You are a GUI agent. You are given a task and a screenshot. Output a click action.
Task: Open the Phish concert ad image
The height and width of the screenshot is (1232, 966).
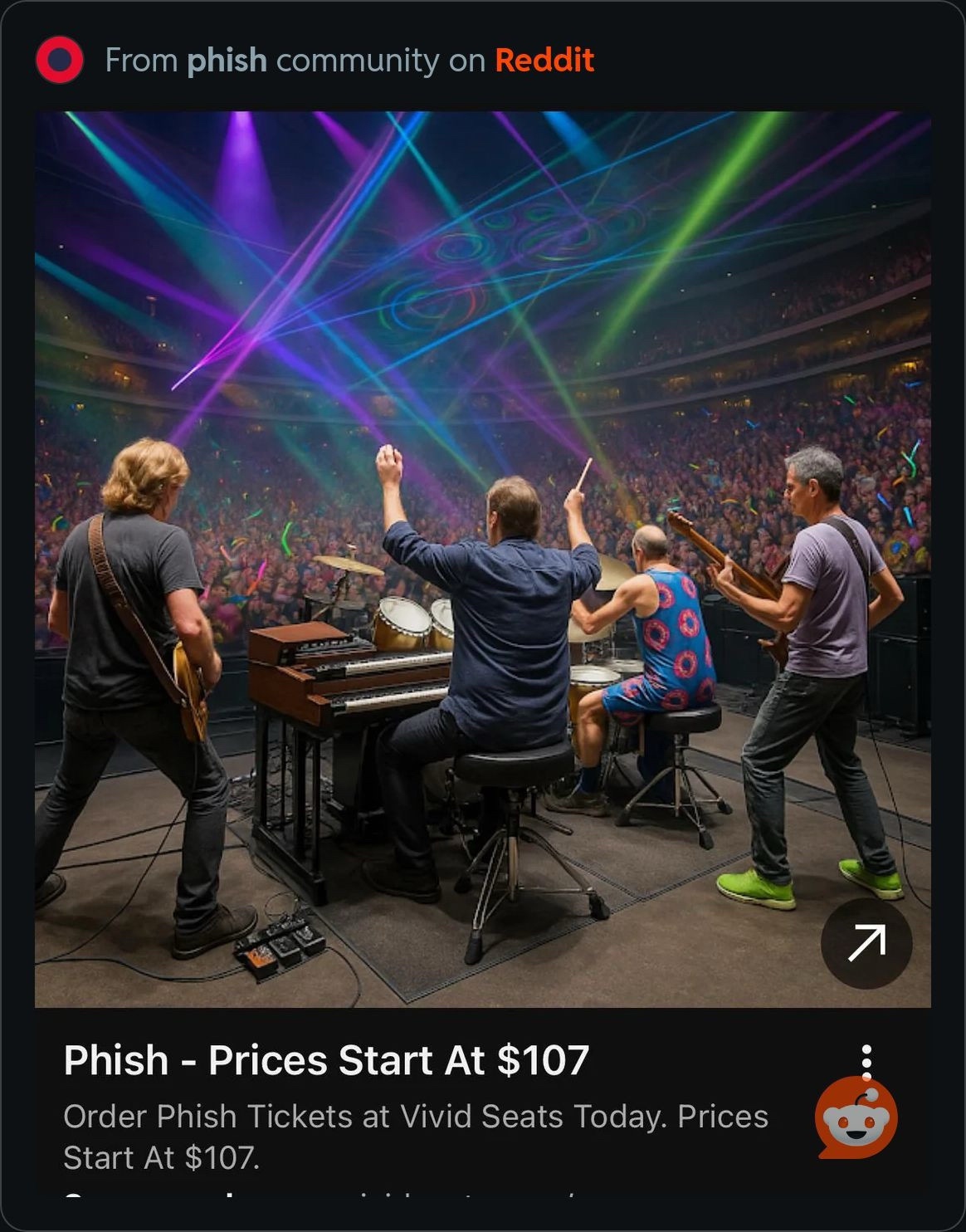coord(481,498)
